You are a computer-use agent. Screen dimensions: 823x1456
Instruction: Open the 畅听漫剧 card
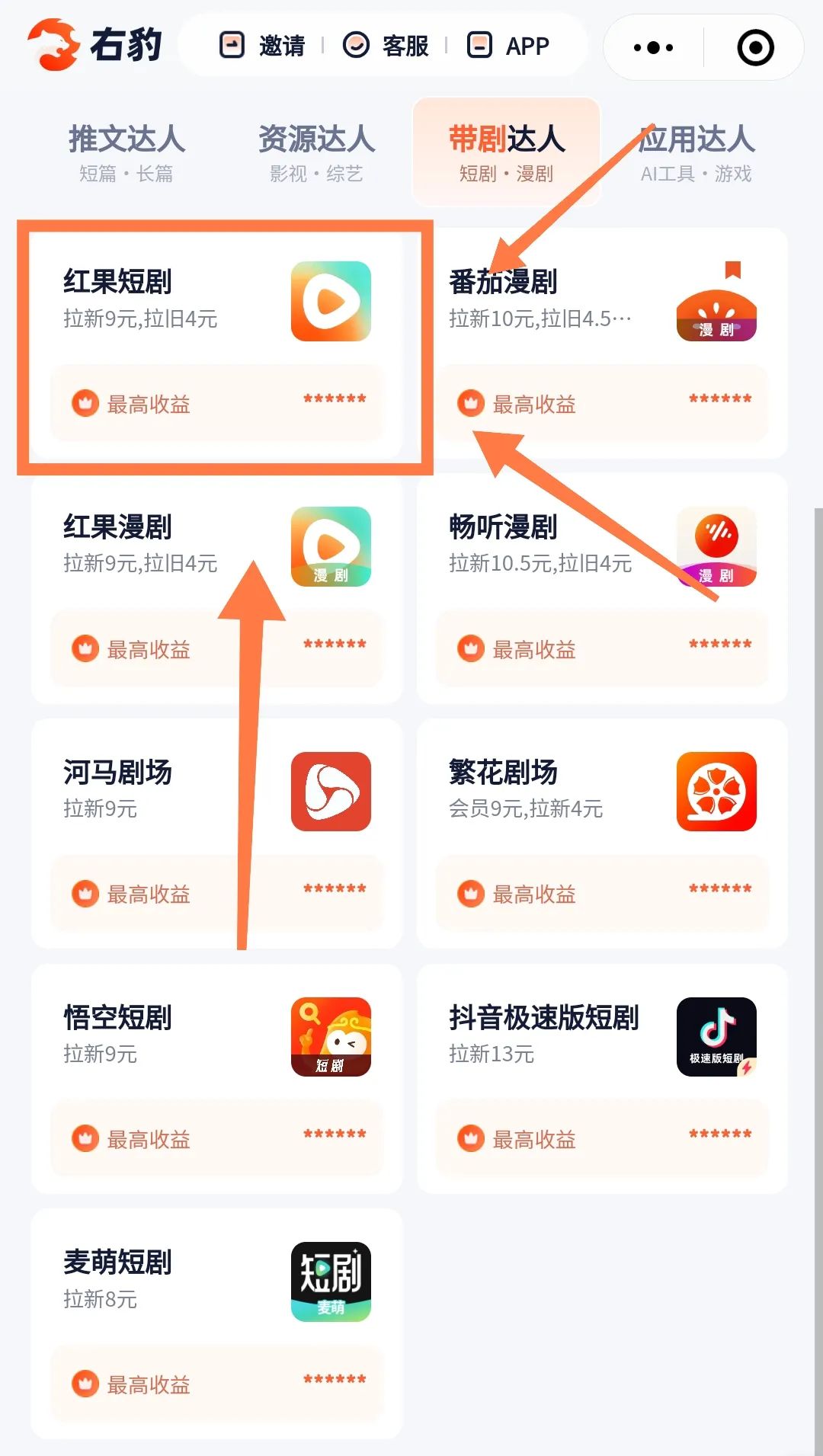(602, 588)
